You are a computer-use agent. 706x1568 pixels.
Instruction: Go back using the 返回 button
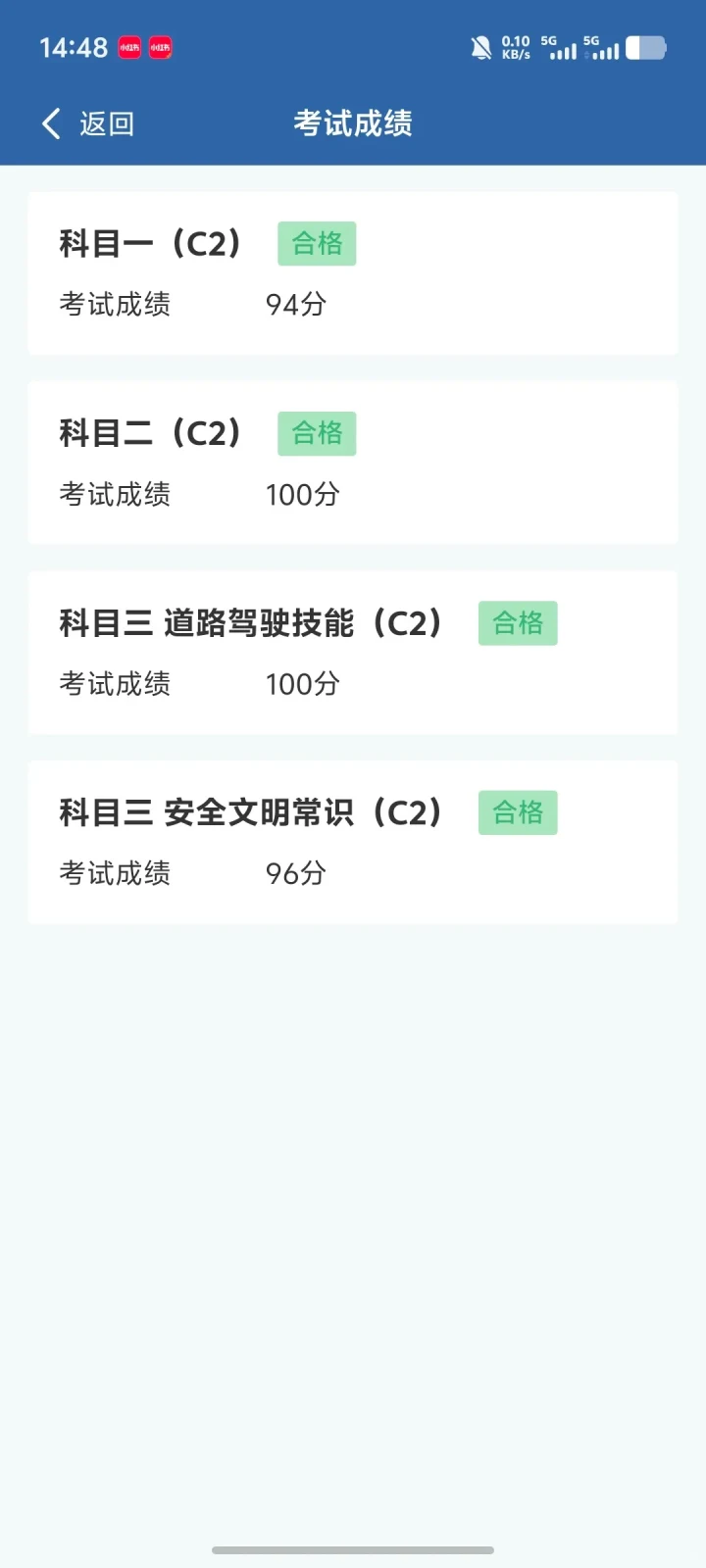point(87,123)
